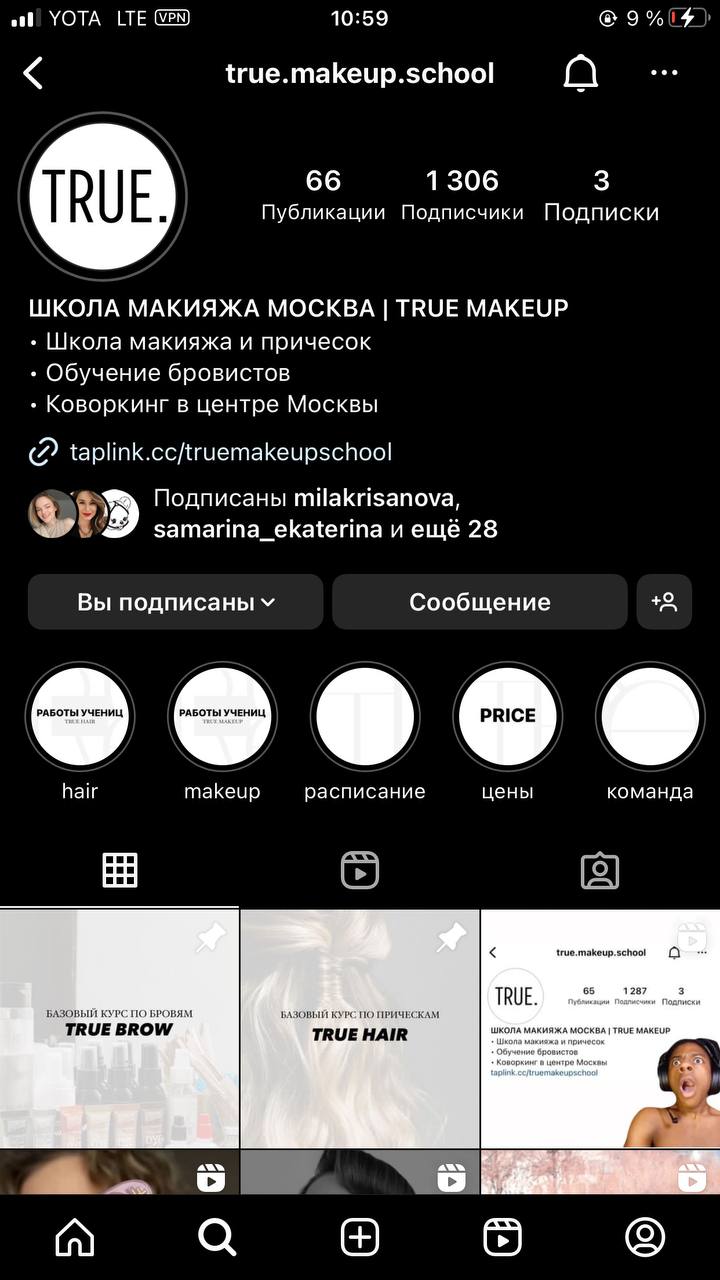Open the pinned TRUE HAIR post

pyautogui.click(x=360, y=1029)
